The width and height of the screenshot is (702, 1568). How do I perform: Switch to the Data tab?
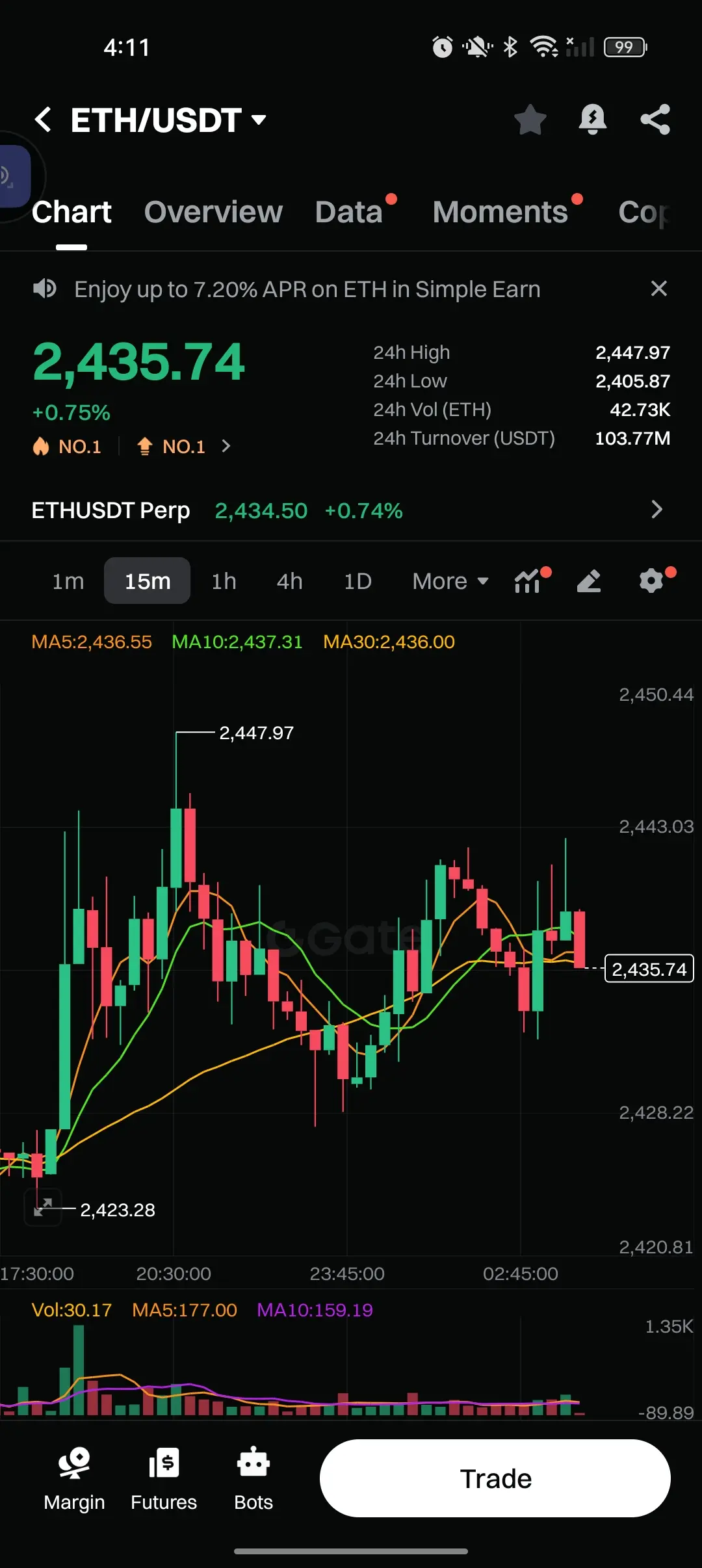click(349, 212)
